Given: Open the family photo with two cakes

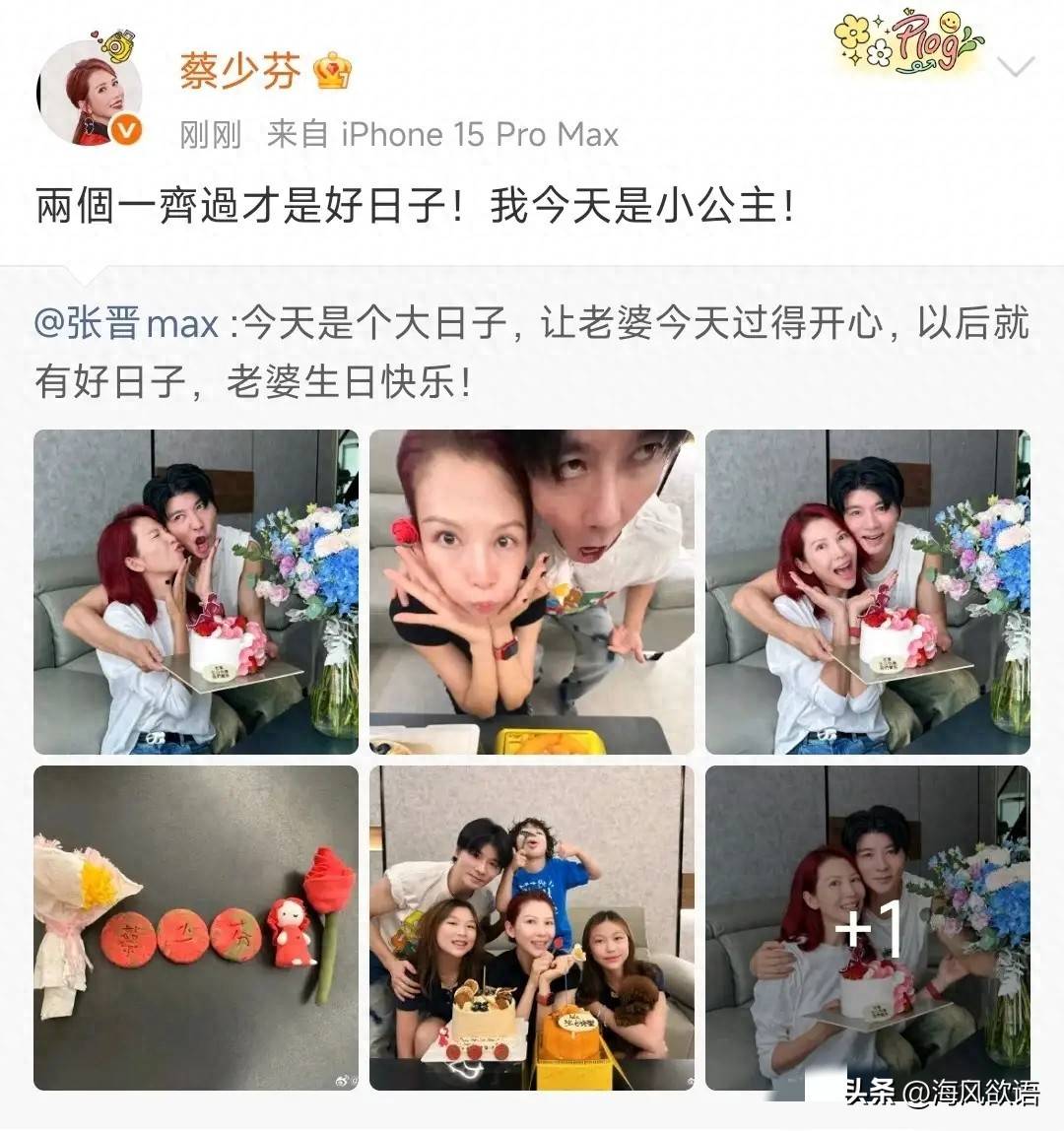Looking at the screenshot, I should pos(531,927).
